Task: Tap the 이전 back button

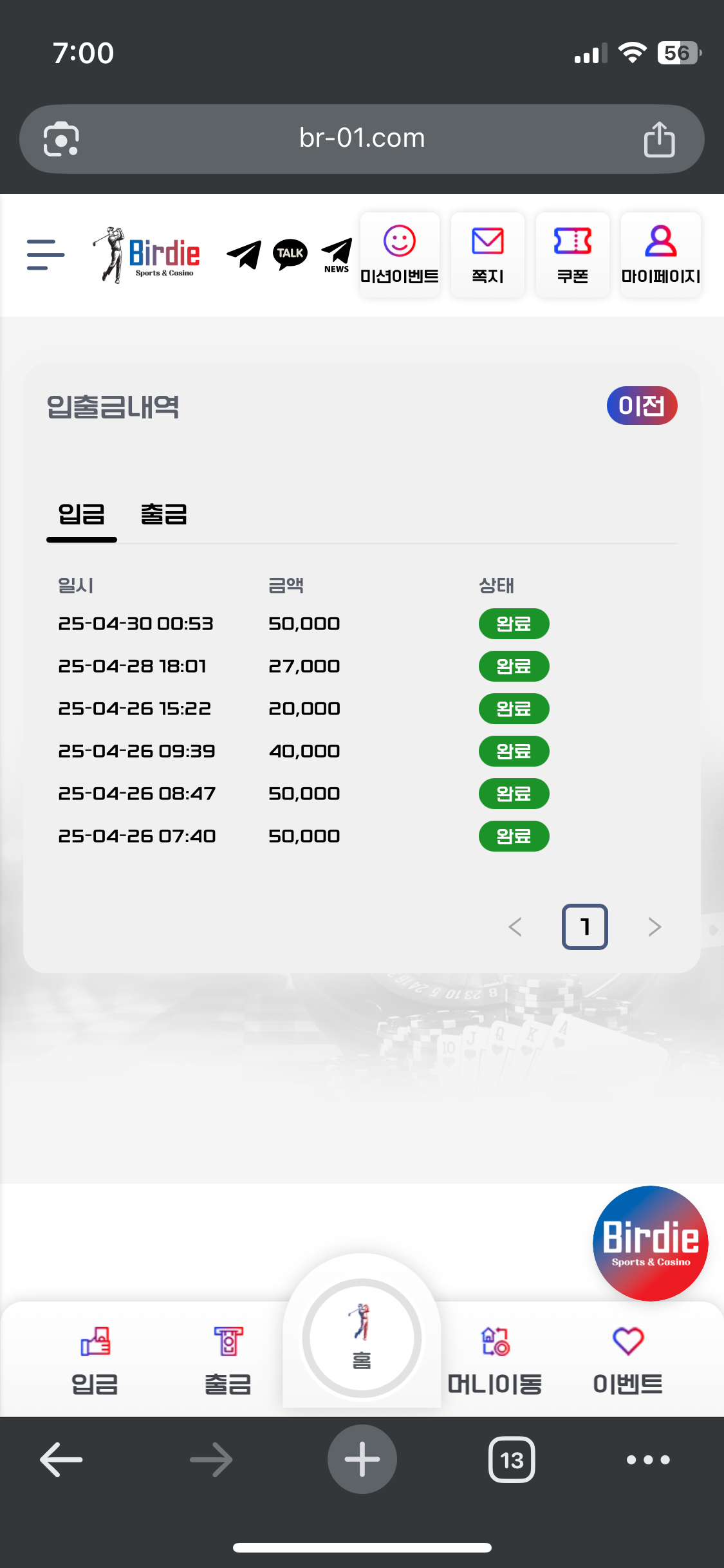Action: tap(642, 406)
